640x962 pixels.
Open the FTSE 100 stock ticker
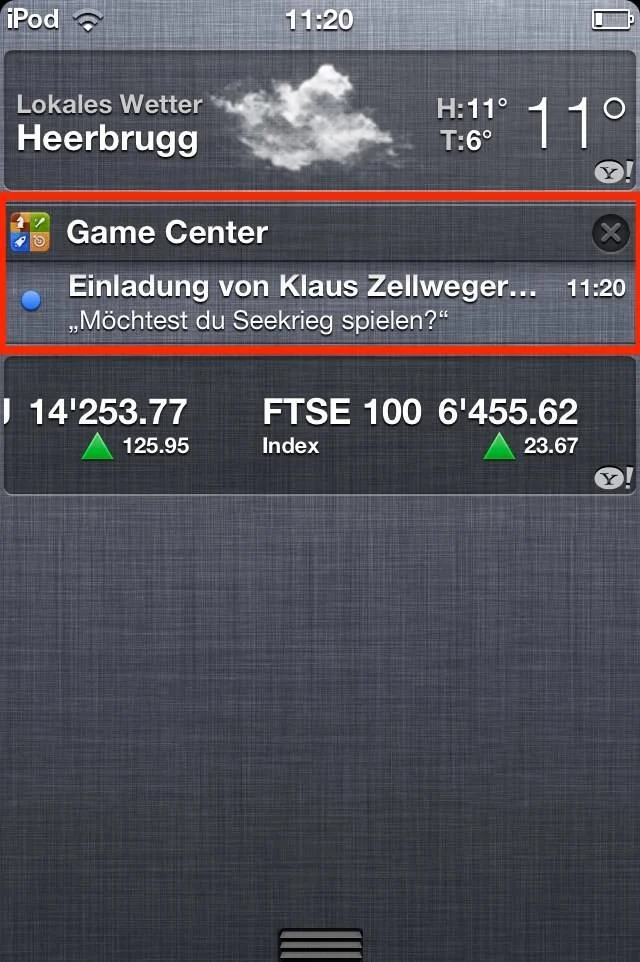(420, 426)
